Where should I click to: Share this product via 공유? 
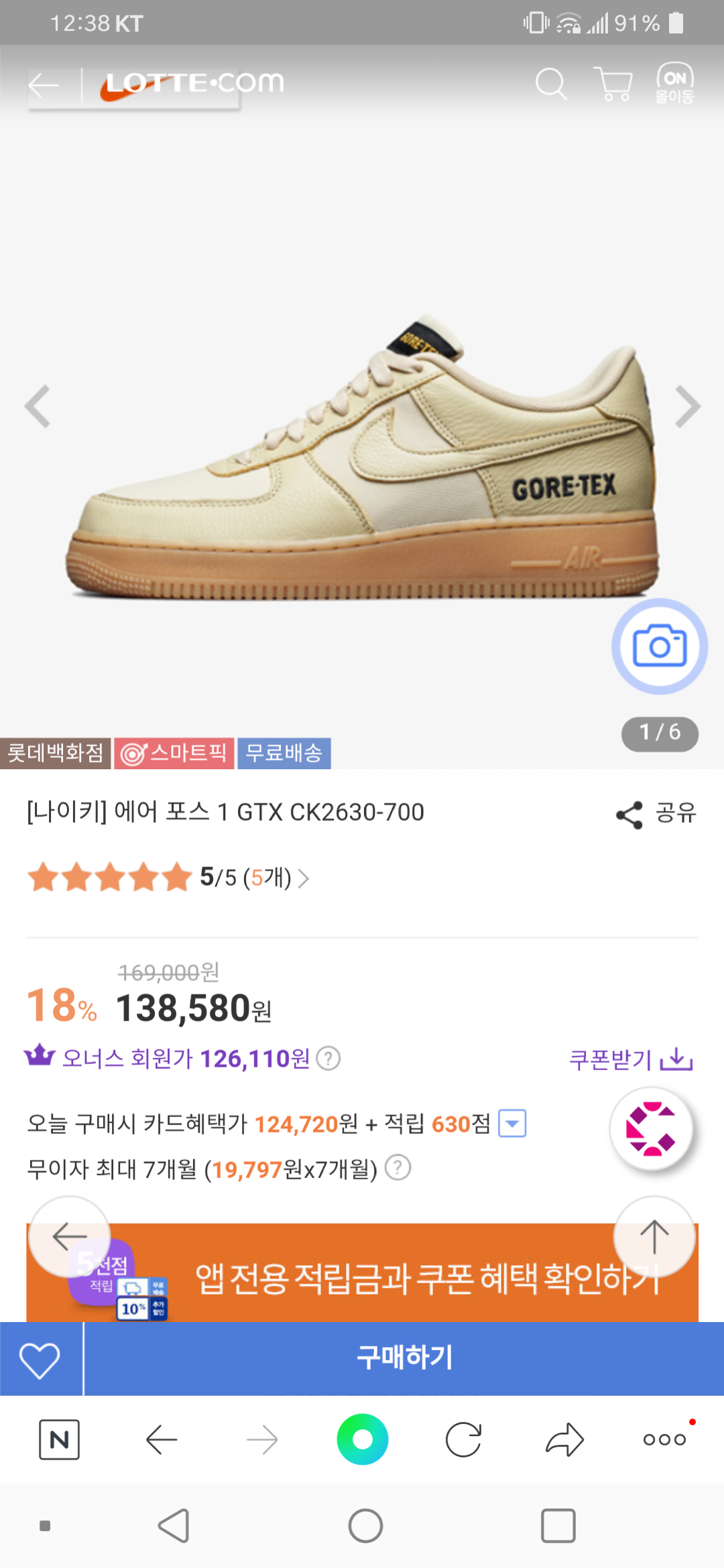[x=656, y=813]
